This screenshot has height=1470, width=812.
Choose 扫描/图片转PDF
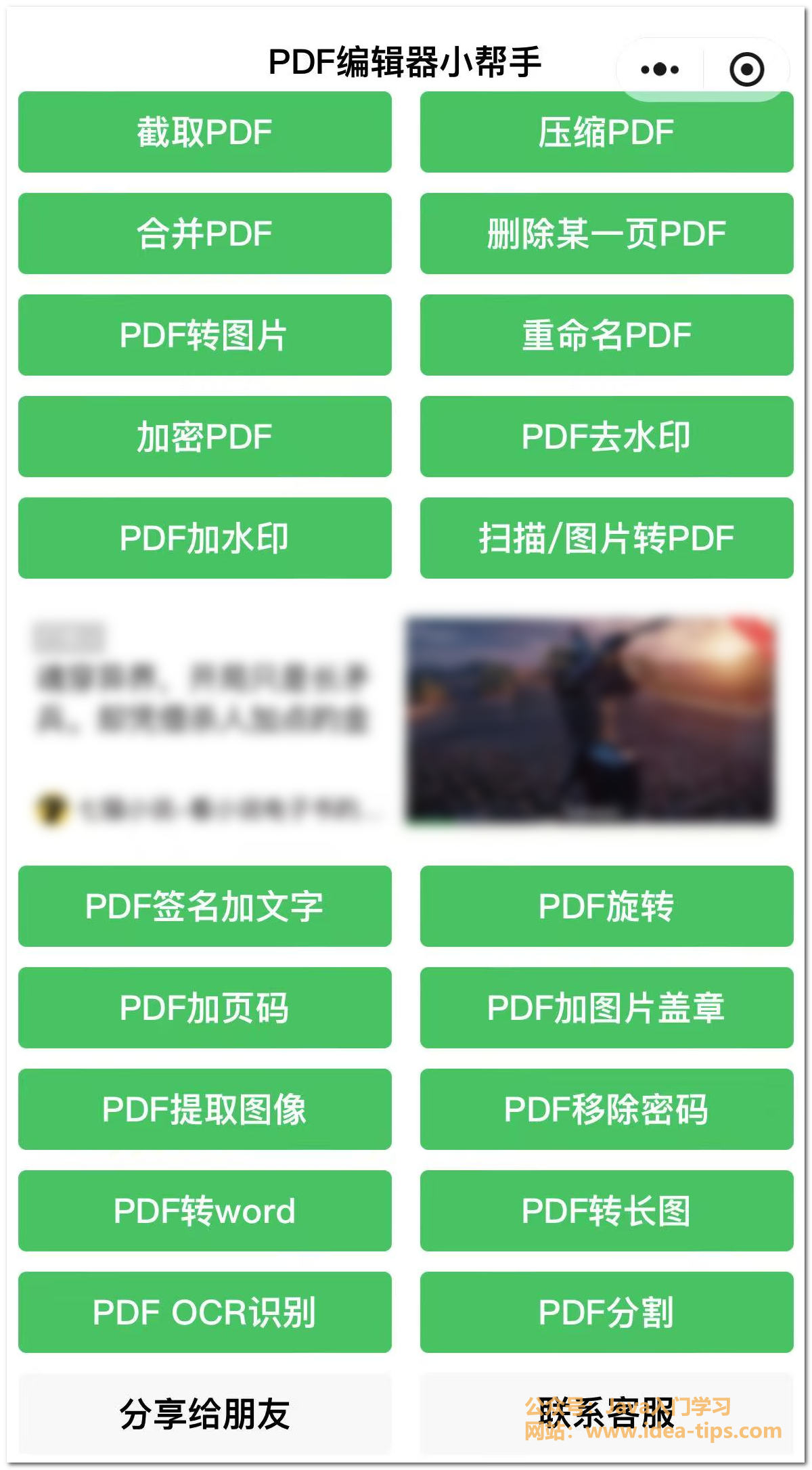coord(606,538)
